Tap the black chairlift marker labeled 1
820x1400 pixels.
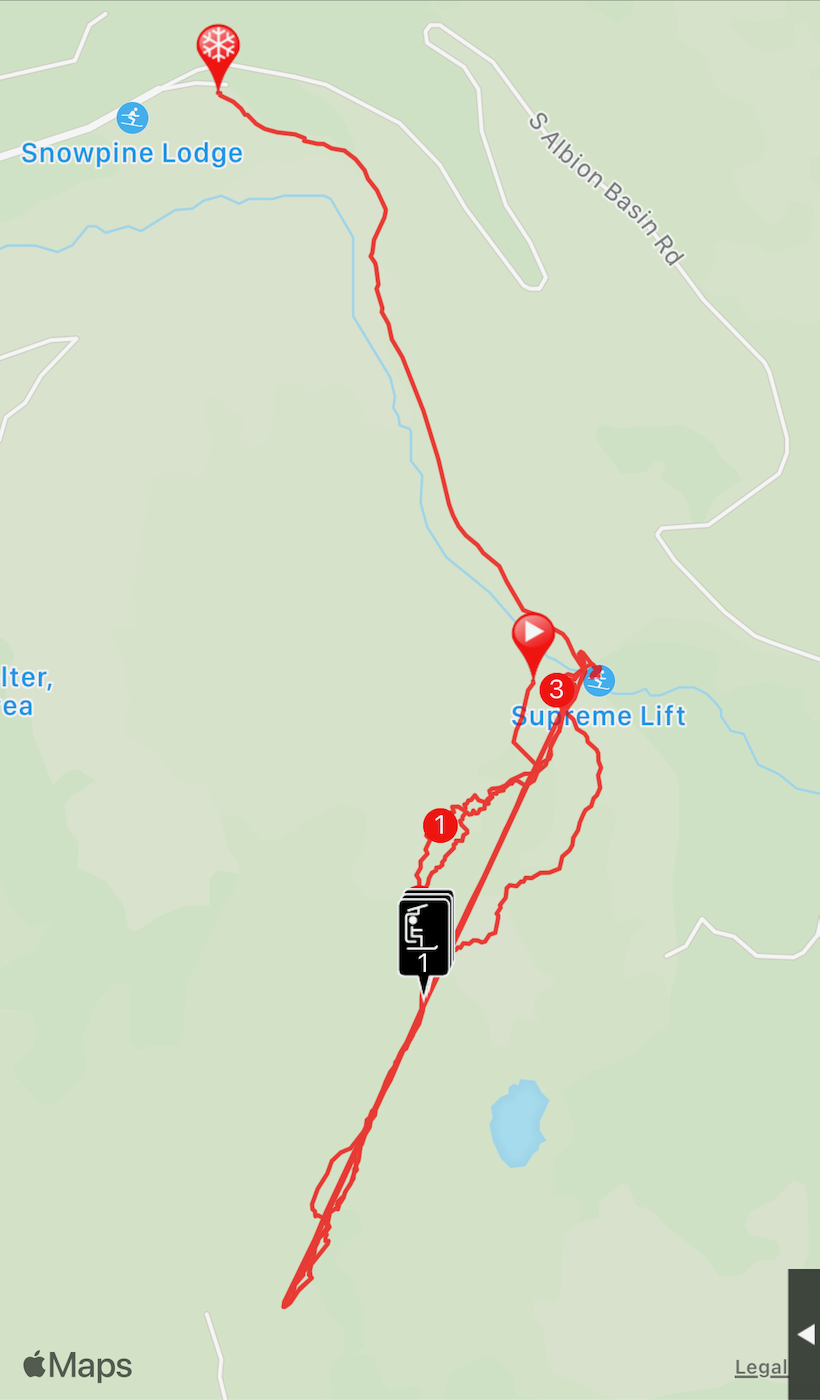[x=423, y=936]
